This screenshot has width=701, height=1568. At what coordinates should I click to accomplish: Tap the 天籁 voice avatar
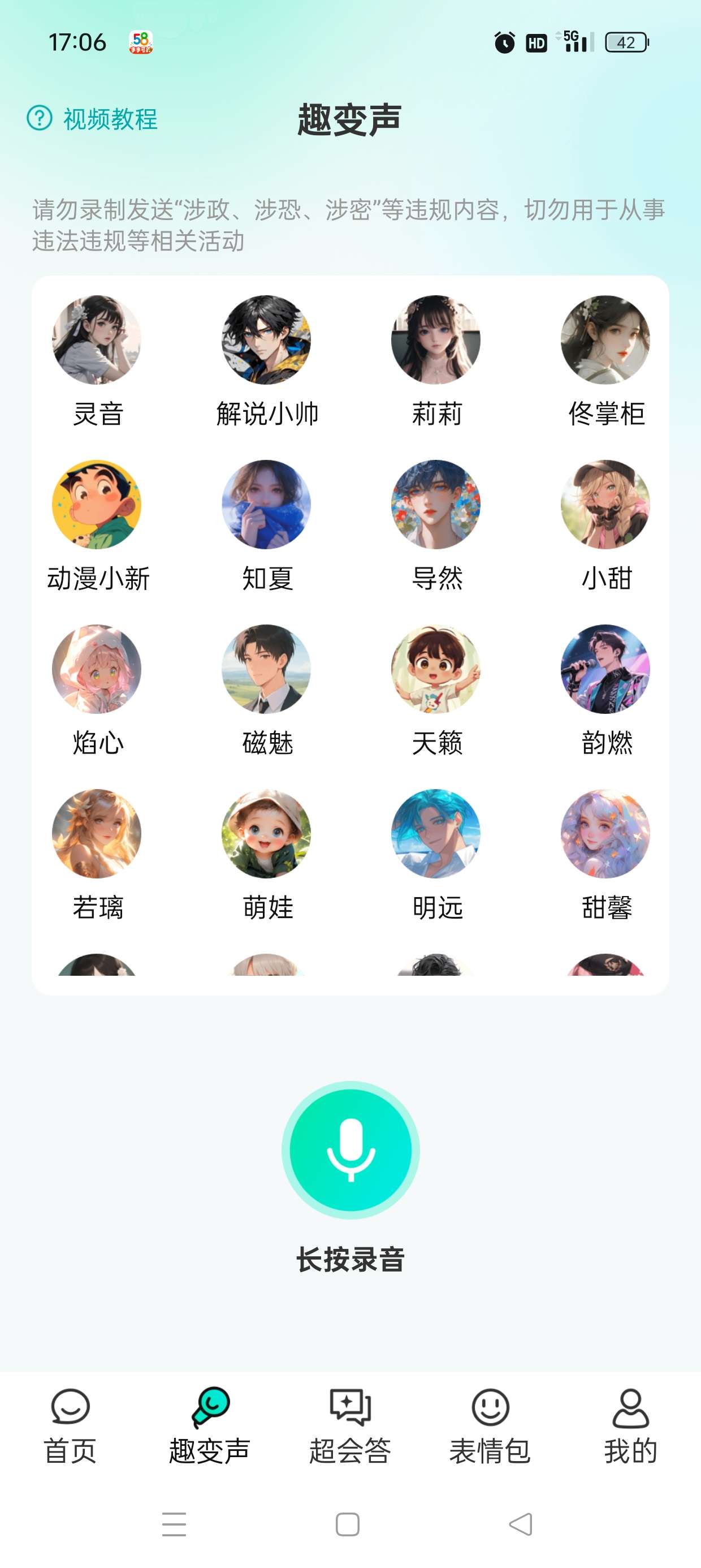click(x=436, y=669)
